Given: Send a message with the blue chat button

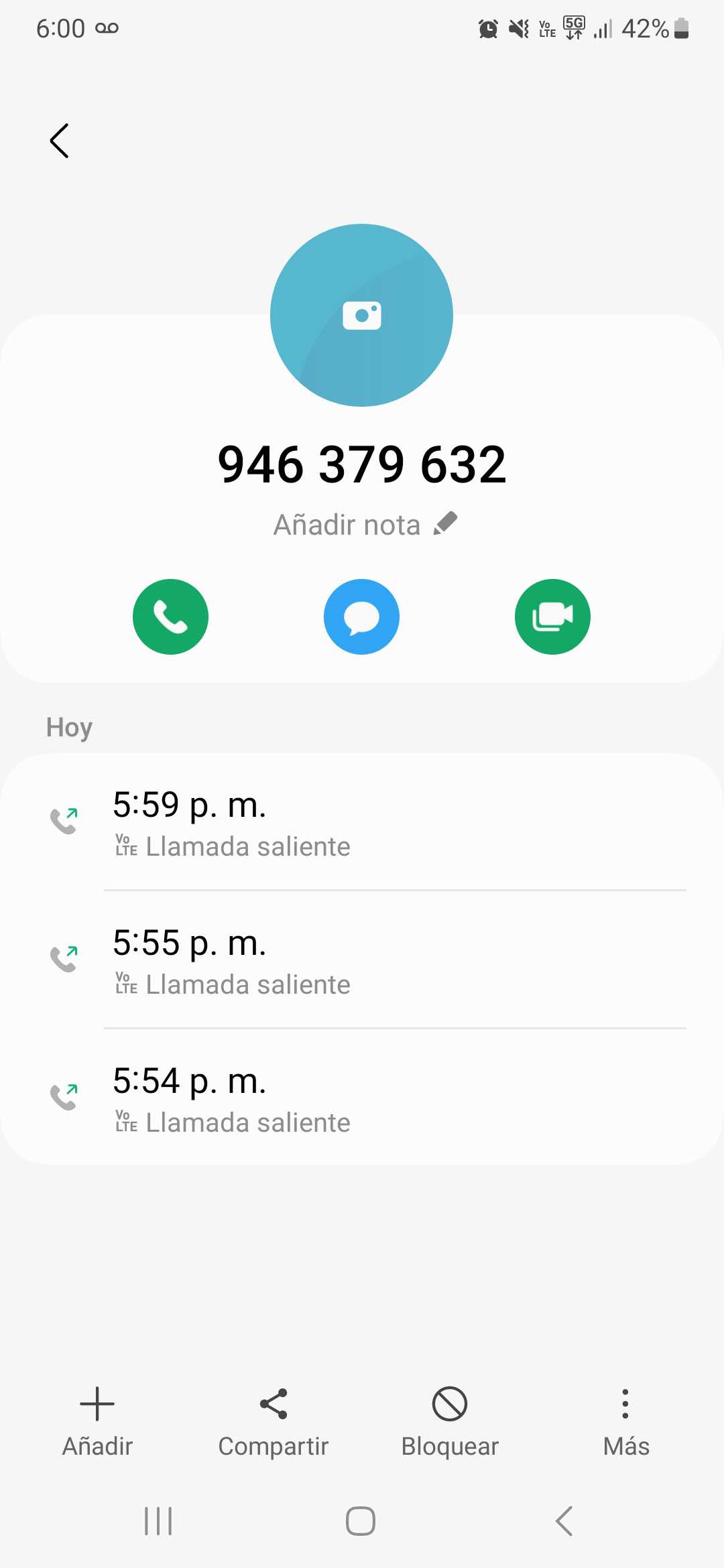Looking at the screenshot, I should 361,616.
